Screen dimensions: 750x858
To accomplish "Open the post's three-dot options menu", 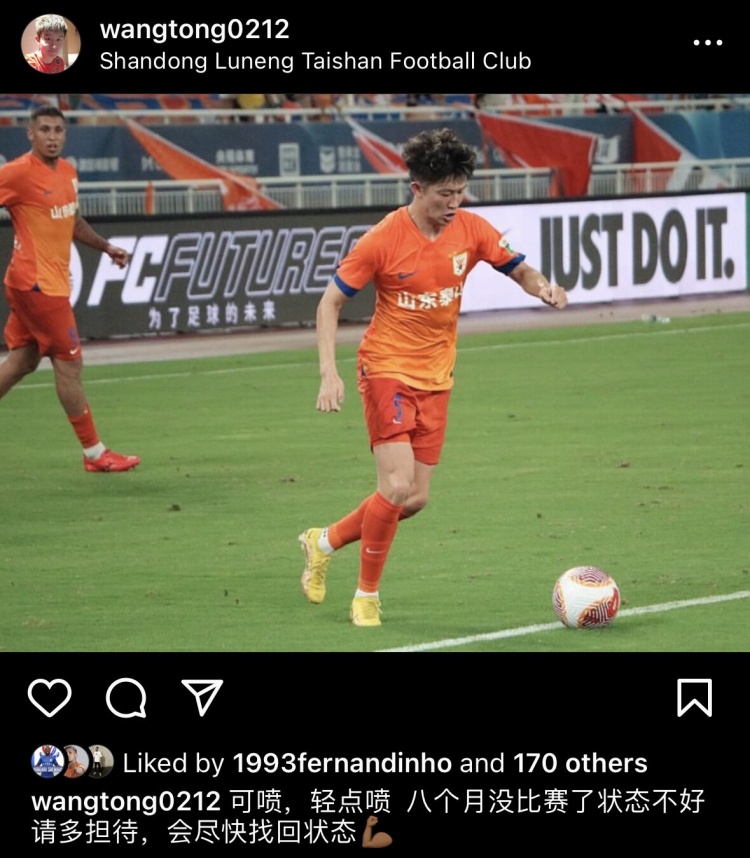I will coord(707,43).
